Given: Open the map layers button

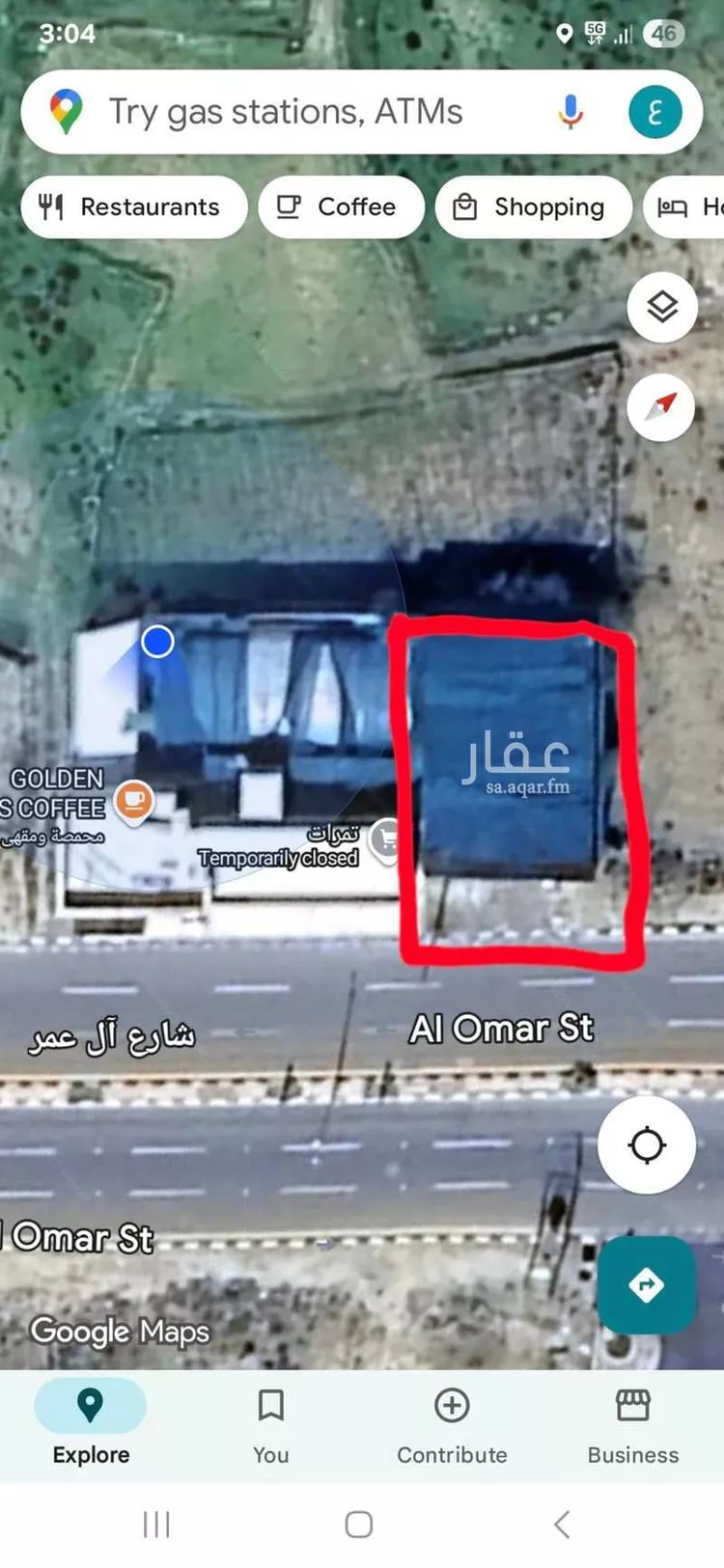Looking at the screenshot, I should pyautogui.click(x=662, y=308).
